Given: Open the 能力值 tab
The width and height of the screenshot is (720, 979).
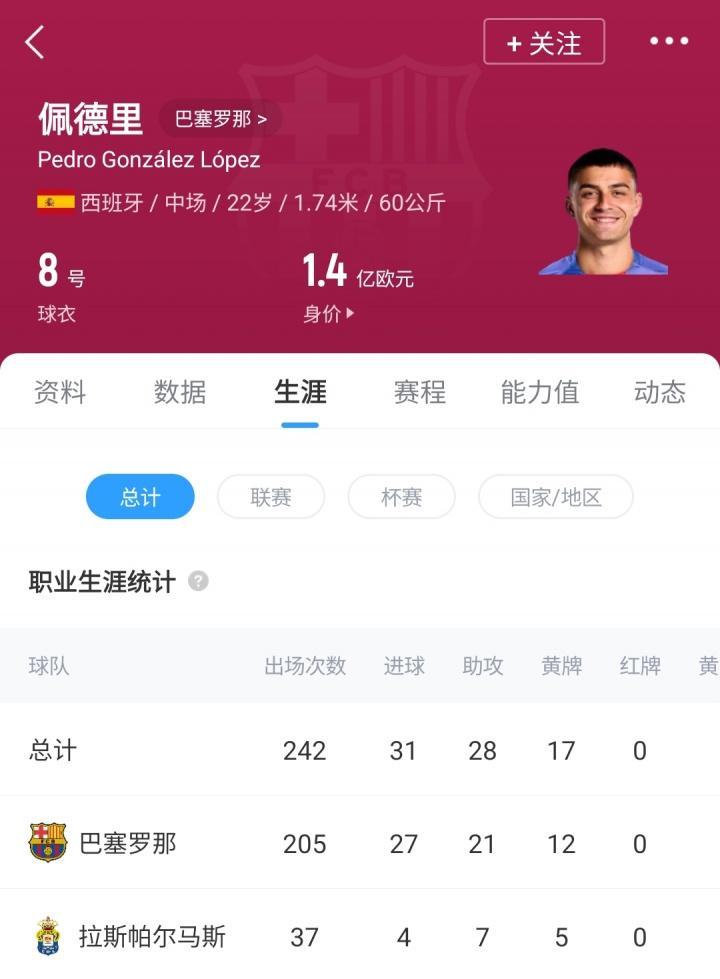Looking at the screenshot, I should point(540,392).
